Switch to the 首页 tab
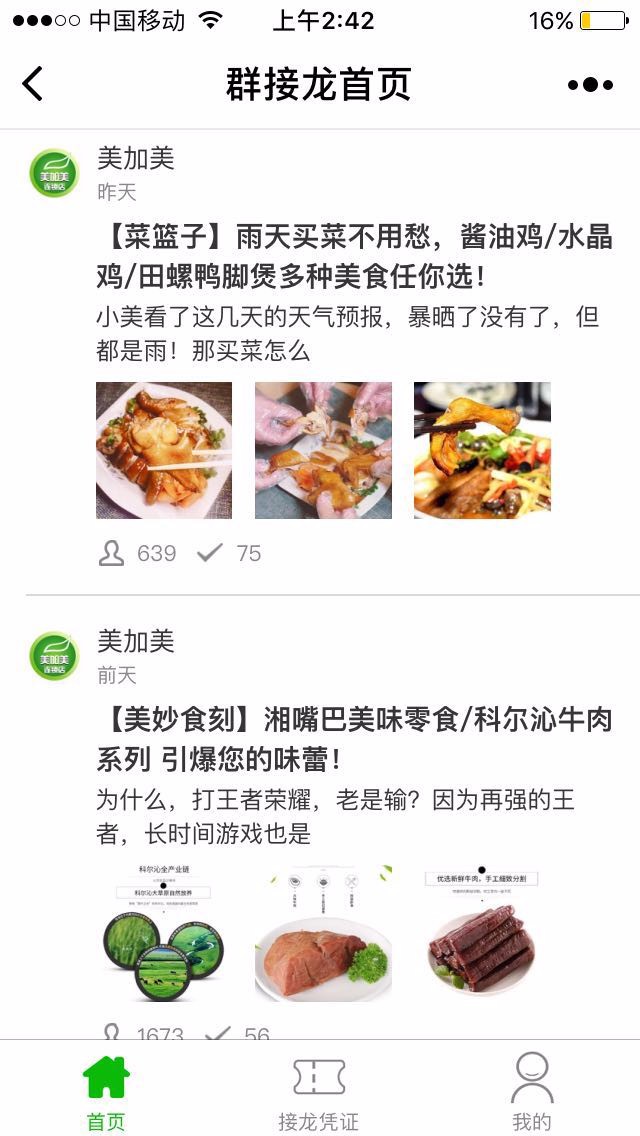 pos(106,1092)
